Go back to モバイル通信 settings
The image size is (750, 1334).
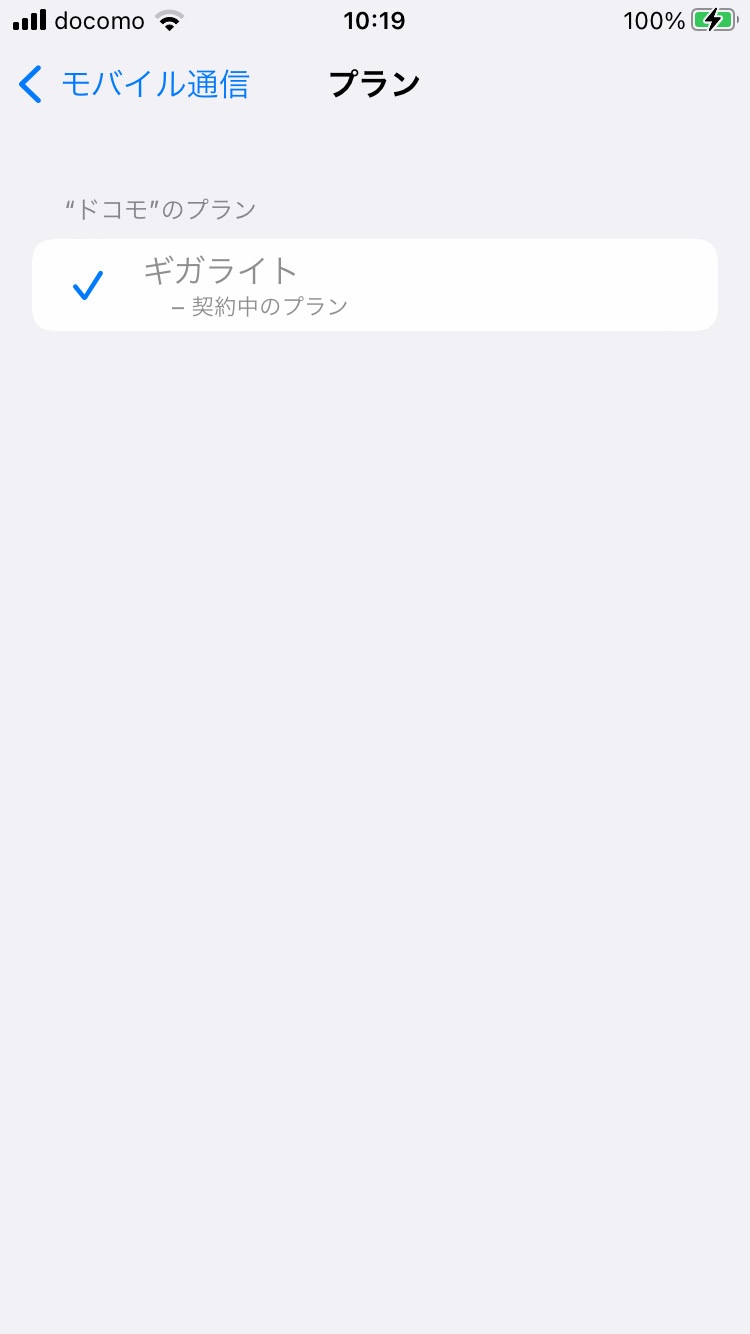[x=134, y=85]
